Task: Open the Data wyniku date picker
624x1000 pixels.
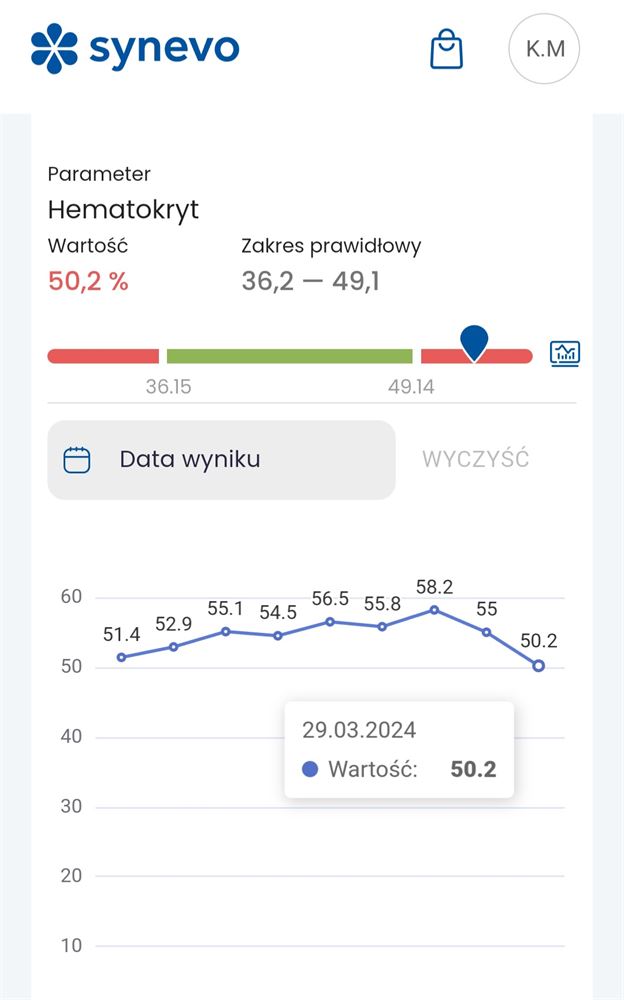Action: [x=221, y=460]
